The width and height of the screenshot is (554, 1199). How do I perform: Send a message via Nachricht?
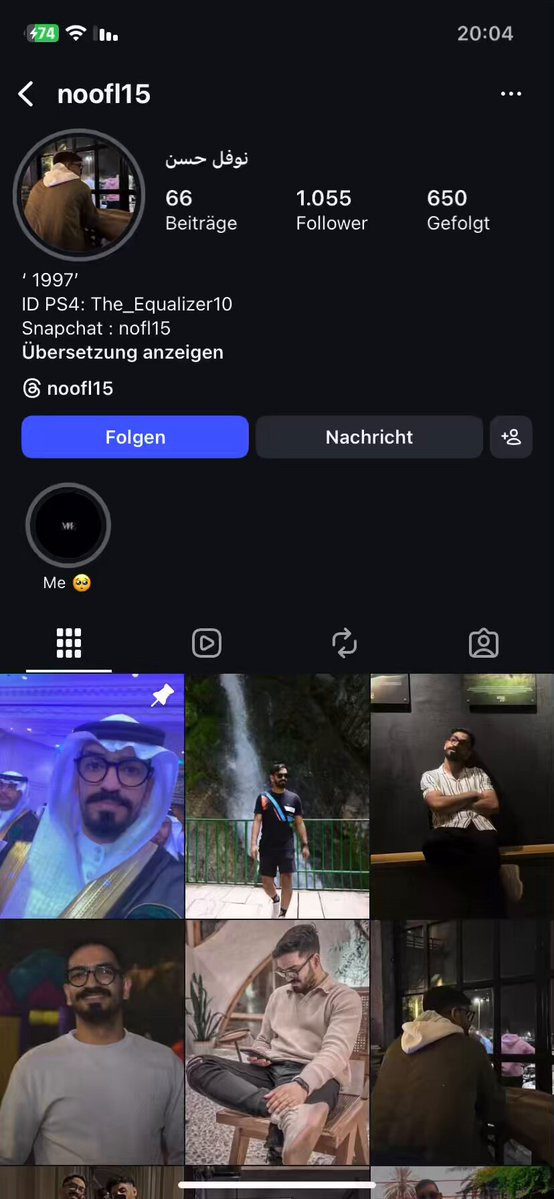coord(369,437)
